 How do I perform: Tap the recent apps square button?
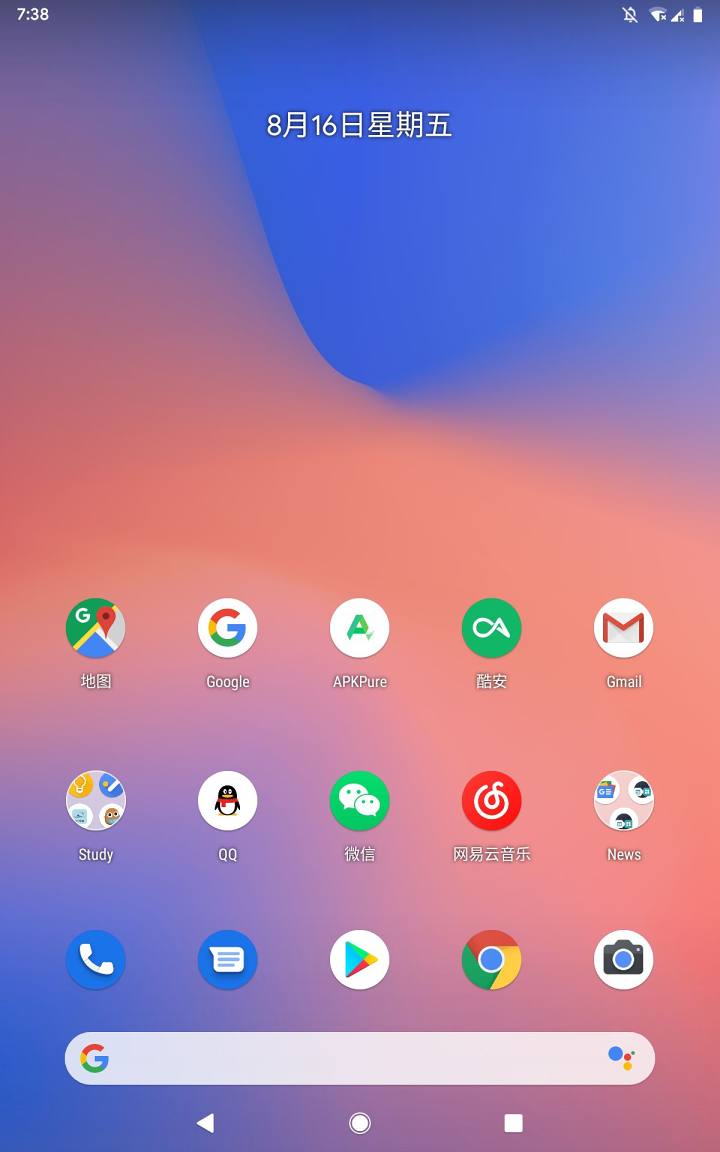514,1123
